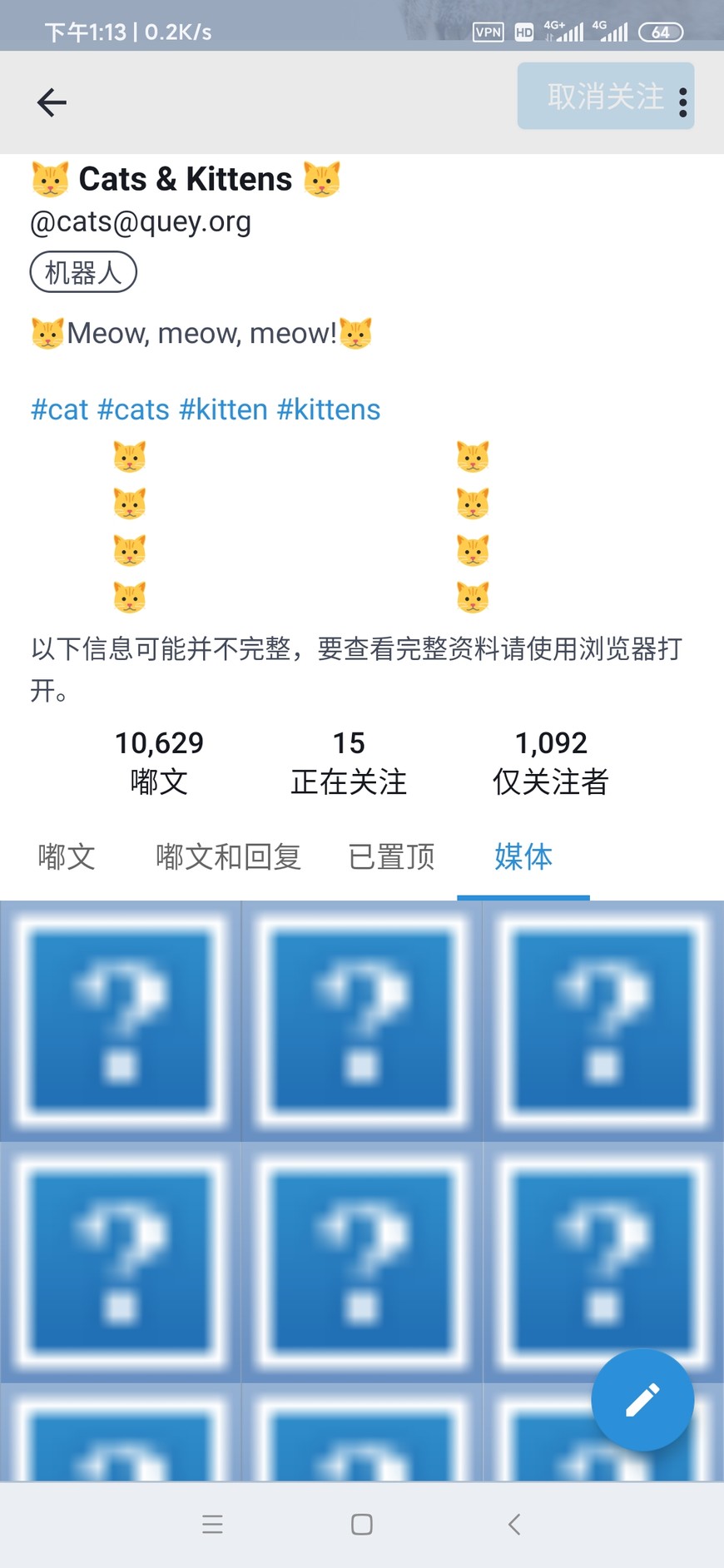The width and height of the screenshot is (724, 1568).
Task: Switch to the 已置顶 pinned tab
Action: 391,856
